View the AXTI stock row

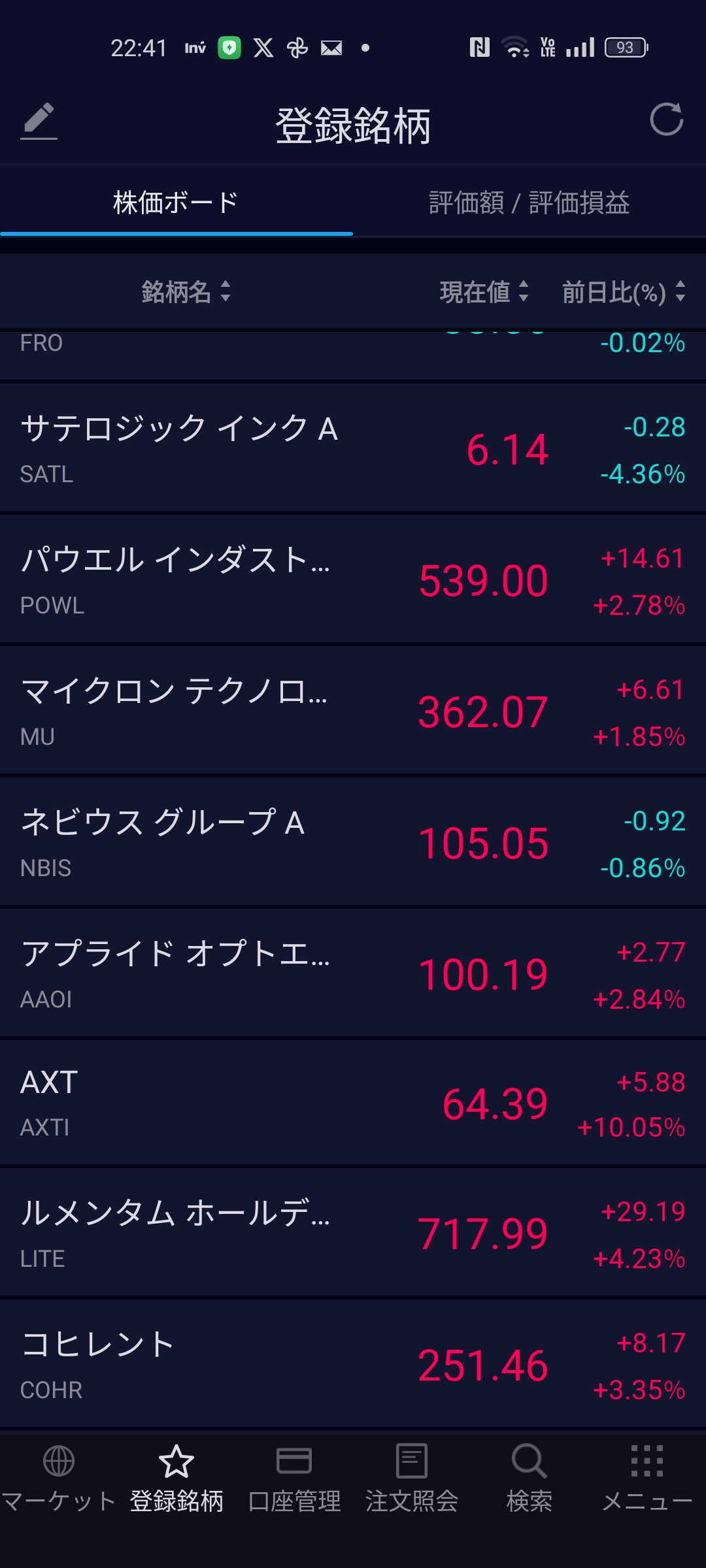353,1103
